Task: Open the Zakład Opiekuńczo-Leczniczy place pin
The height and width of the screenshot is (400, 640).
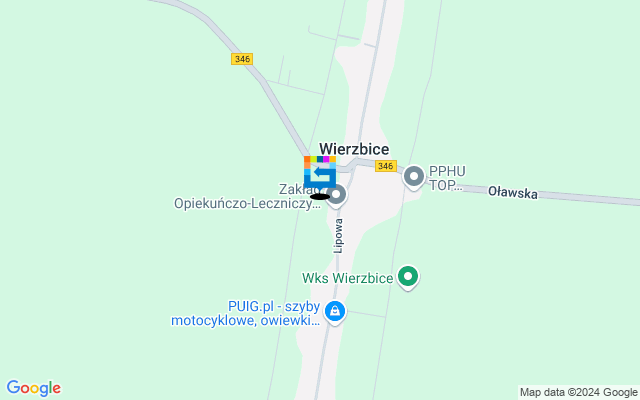Action: coord(337,194)
